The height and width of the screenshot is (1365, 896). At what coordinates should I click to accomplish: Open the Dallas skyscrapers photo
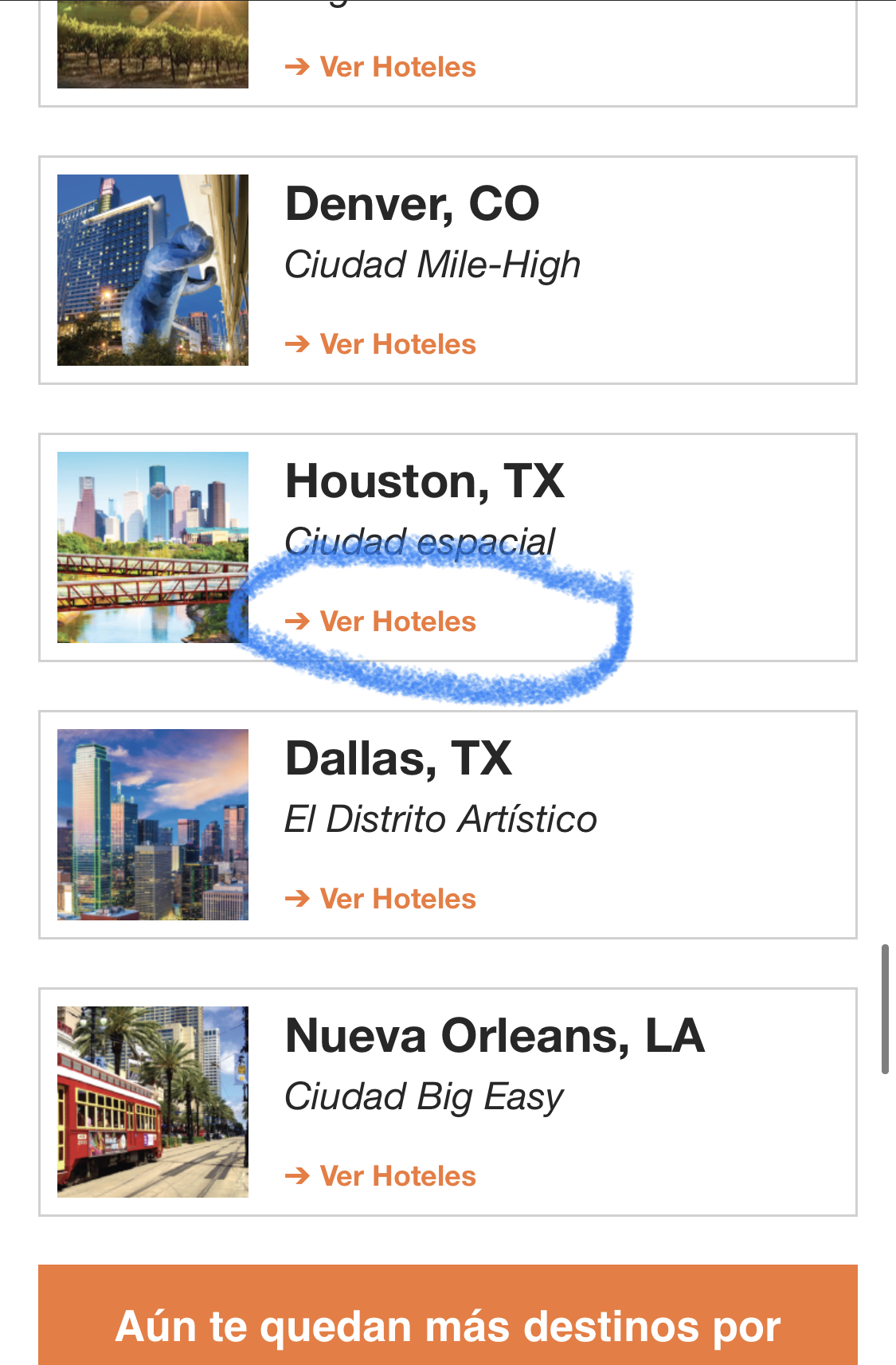(x=153, y=825)
